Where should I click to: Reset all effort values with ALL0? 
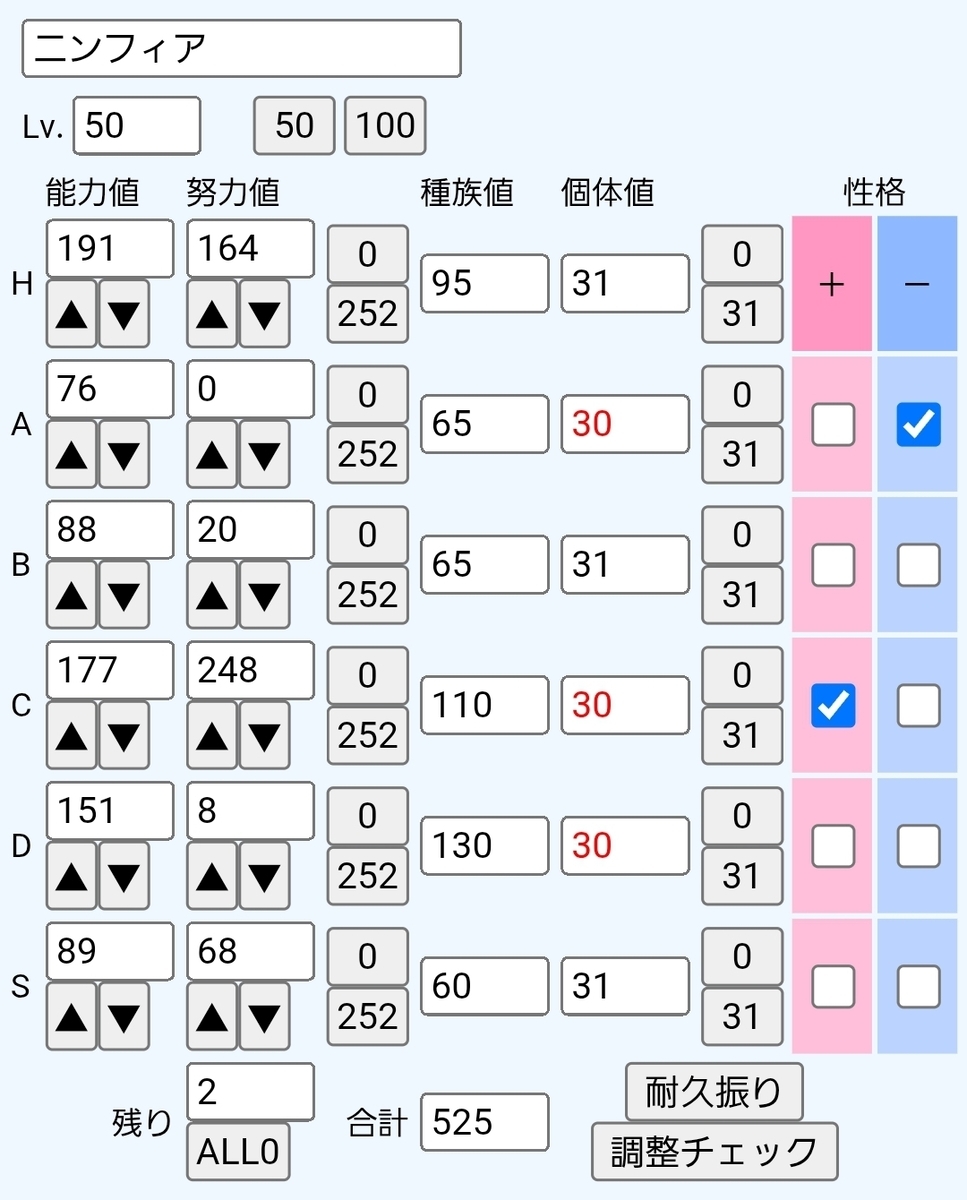tap(238, 1152)
